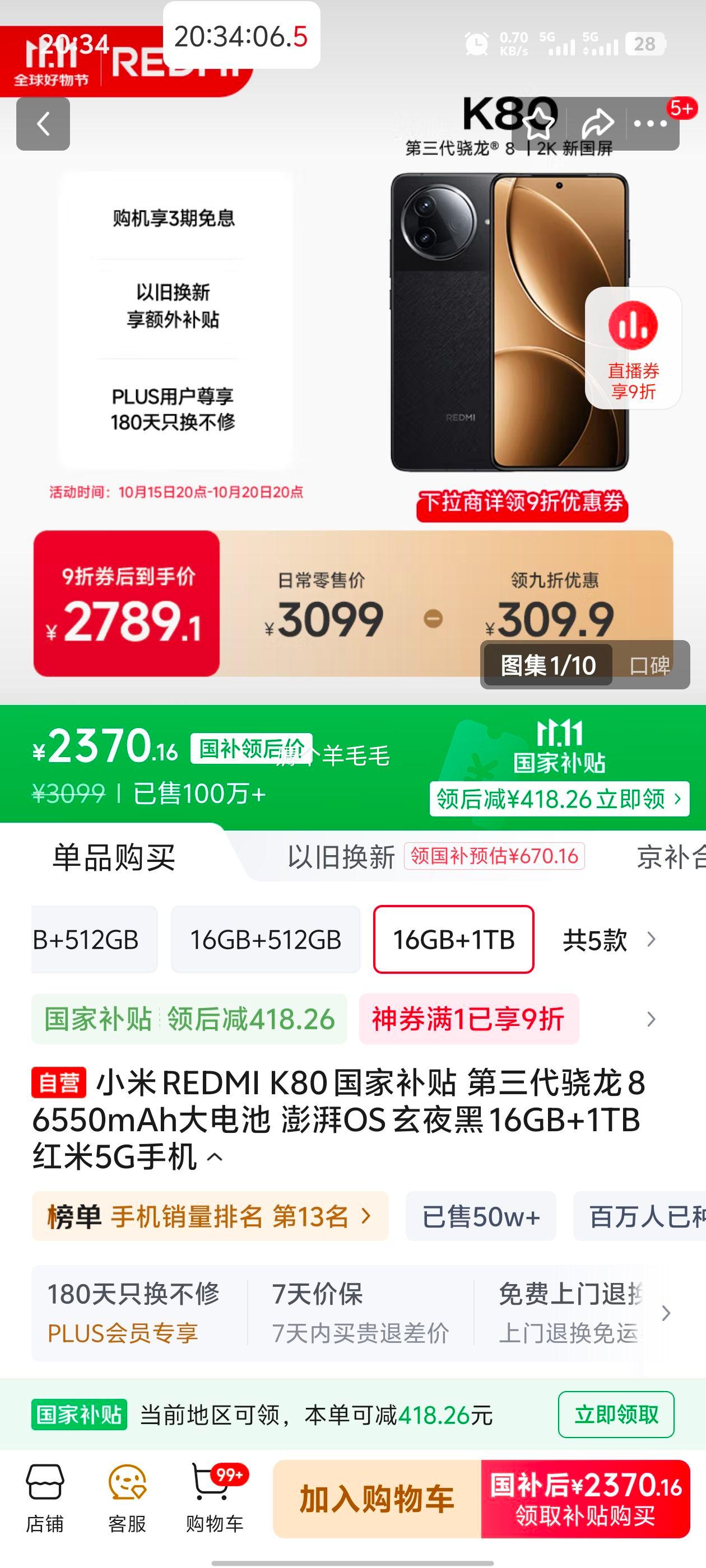Switch to the 以旧换新 trade-in tab
The height and width of the screenshot is (1568, 706).
point(341,857)
